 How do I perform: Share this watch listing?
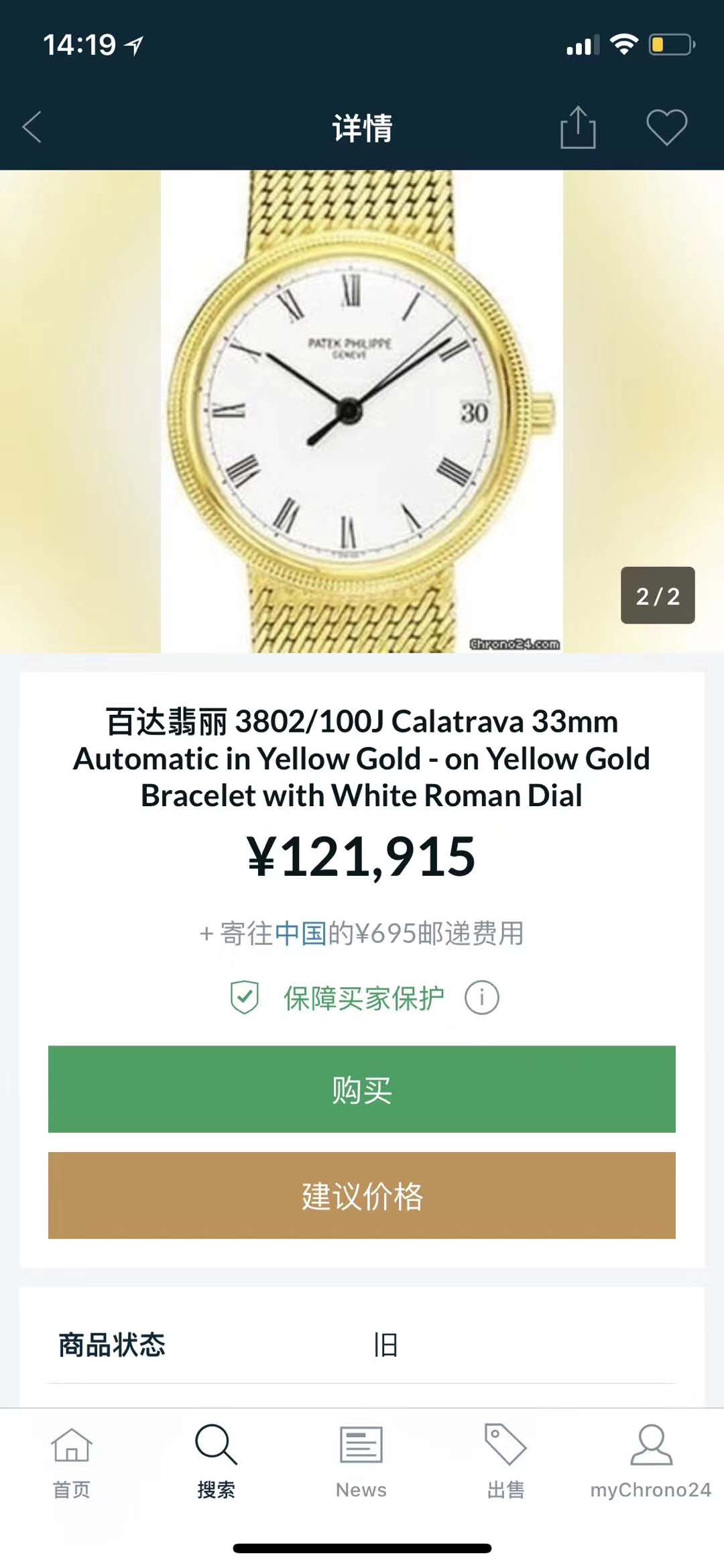click(578, 127)
